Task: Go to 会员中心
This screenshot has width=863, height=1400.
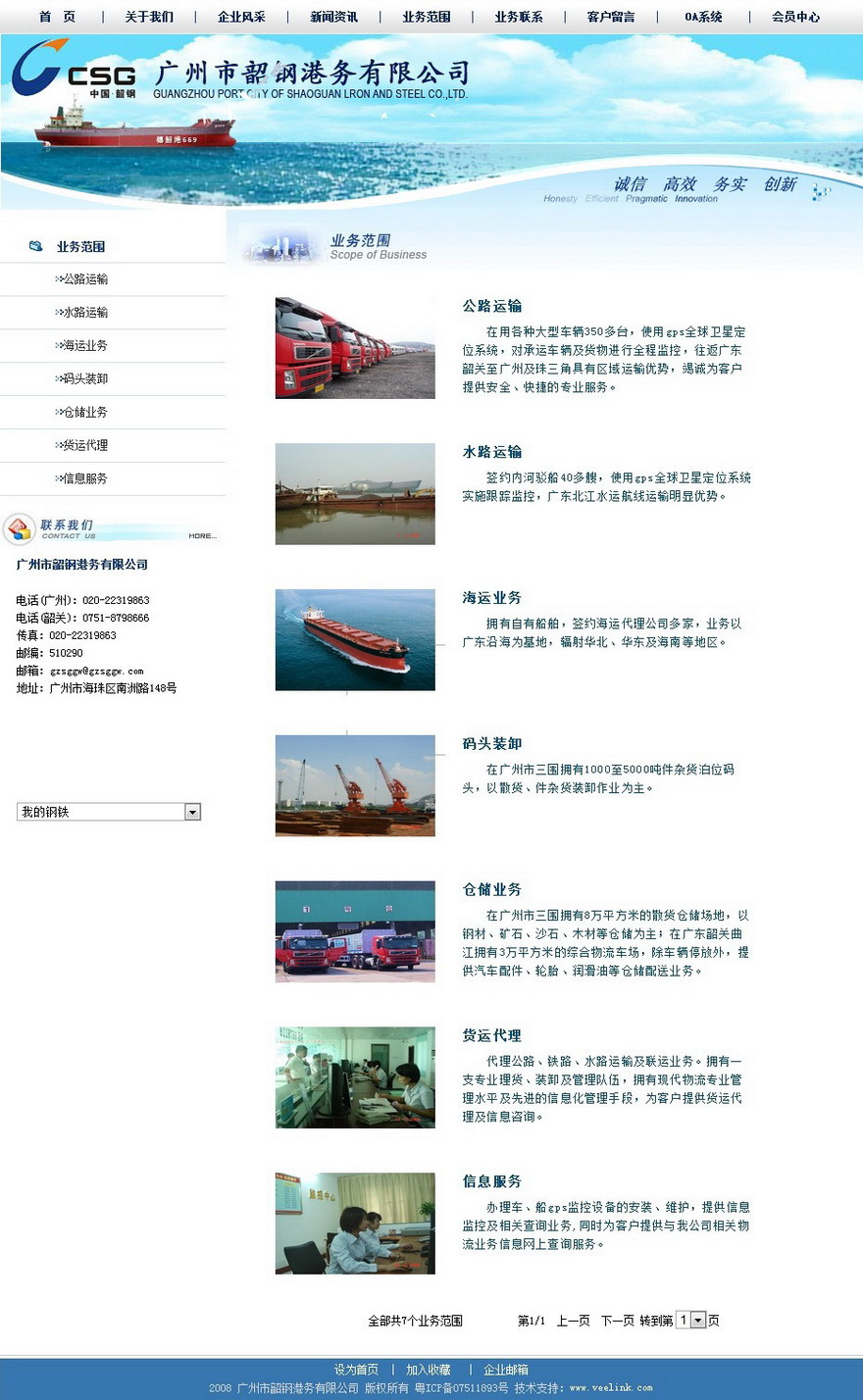Action: tap(795, 17)
